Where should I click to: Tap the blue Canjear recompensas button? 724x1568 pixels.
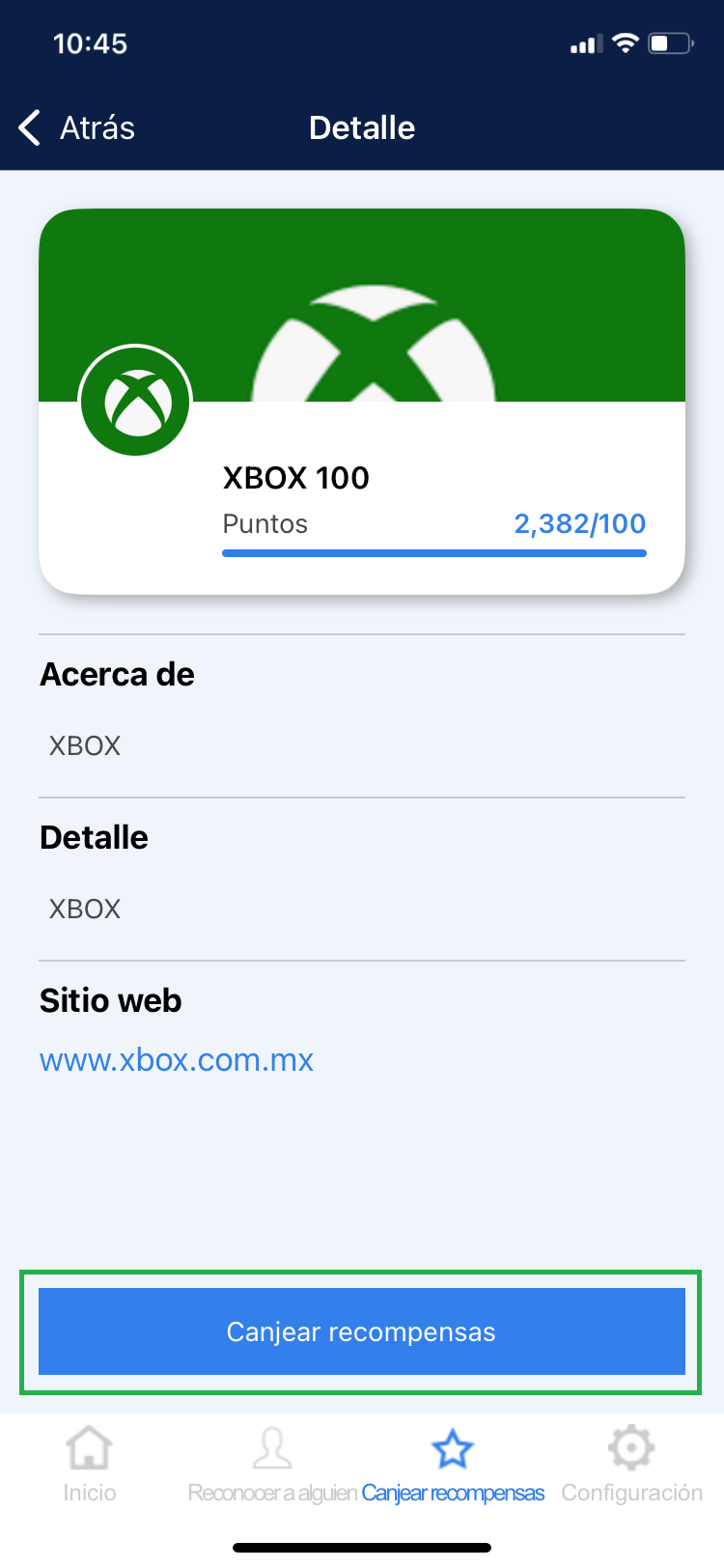361,1331
